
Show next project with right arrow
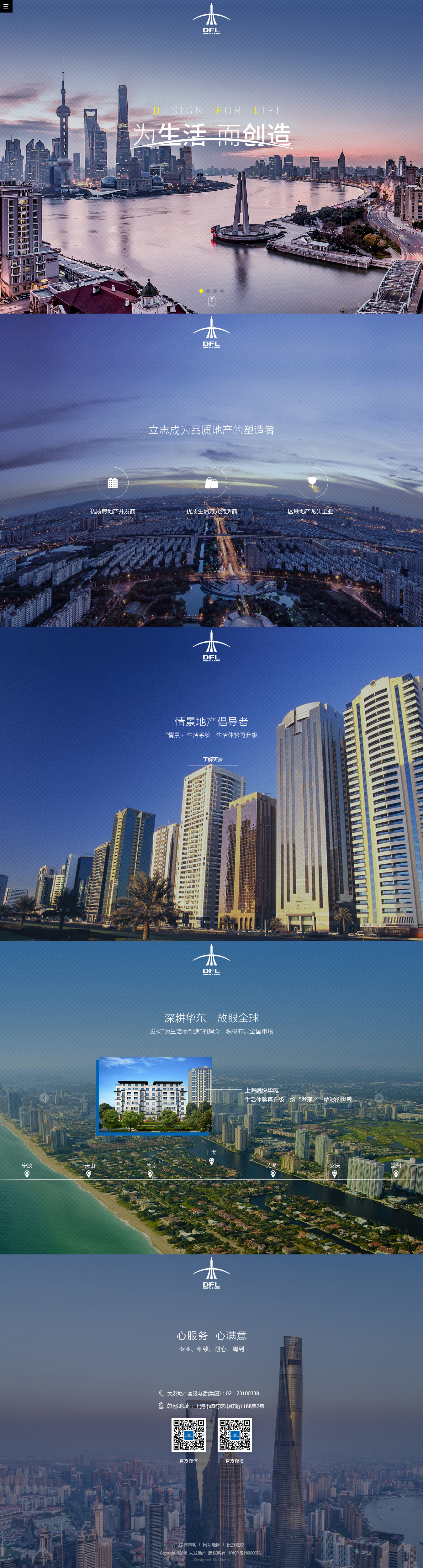[378, 1098]
